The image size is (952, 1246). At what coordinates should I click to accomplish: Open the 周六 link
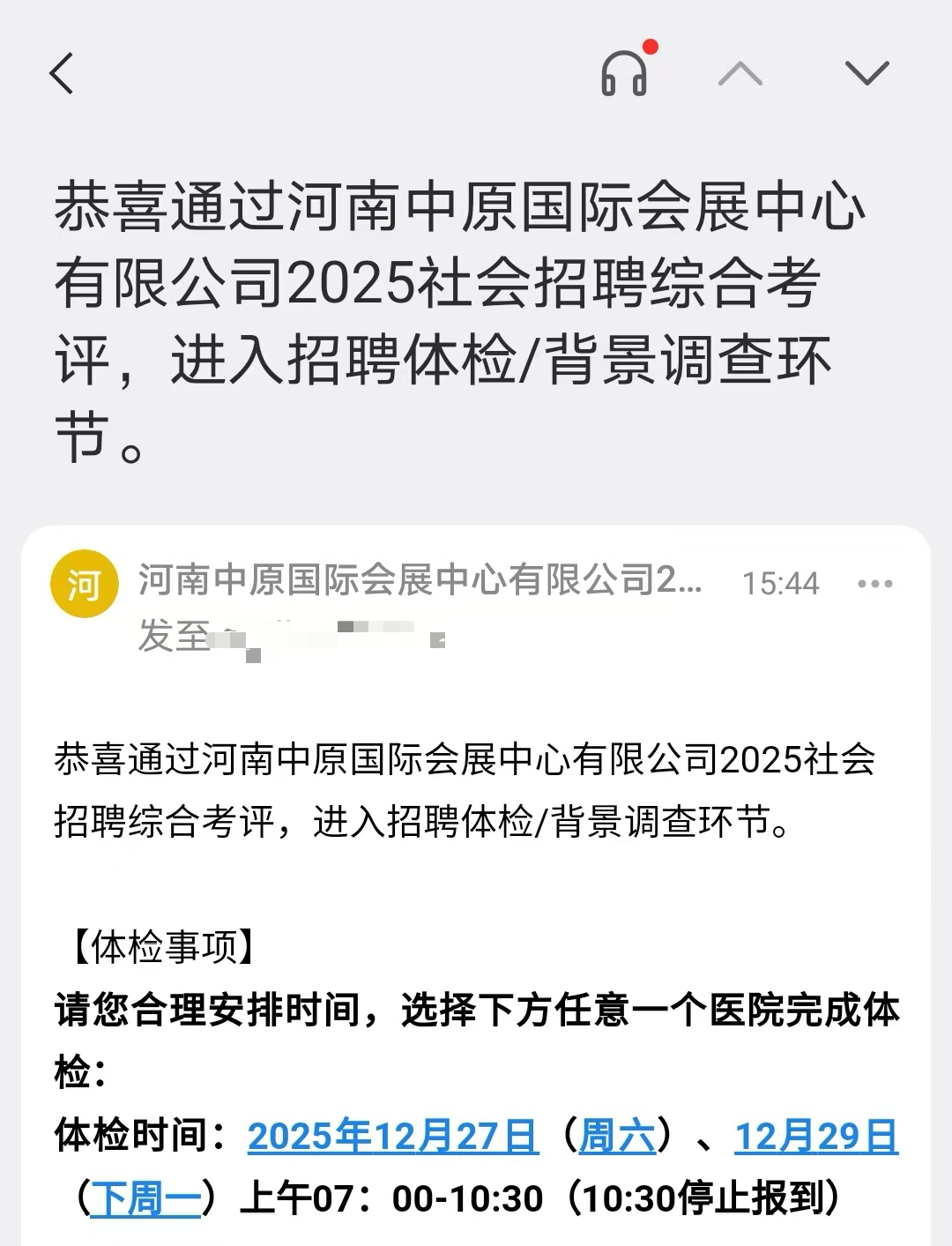617,1136
